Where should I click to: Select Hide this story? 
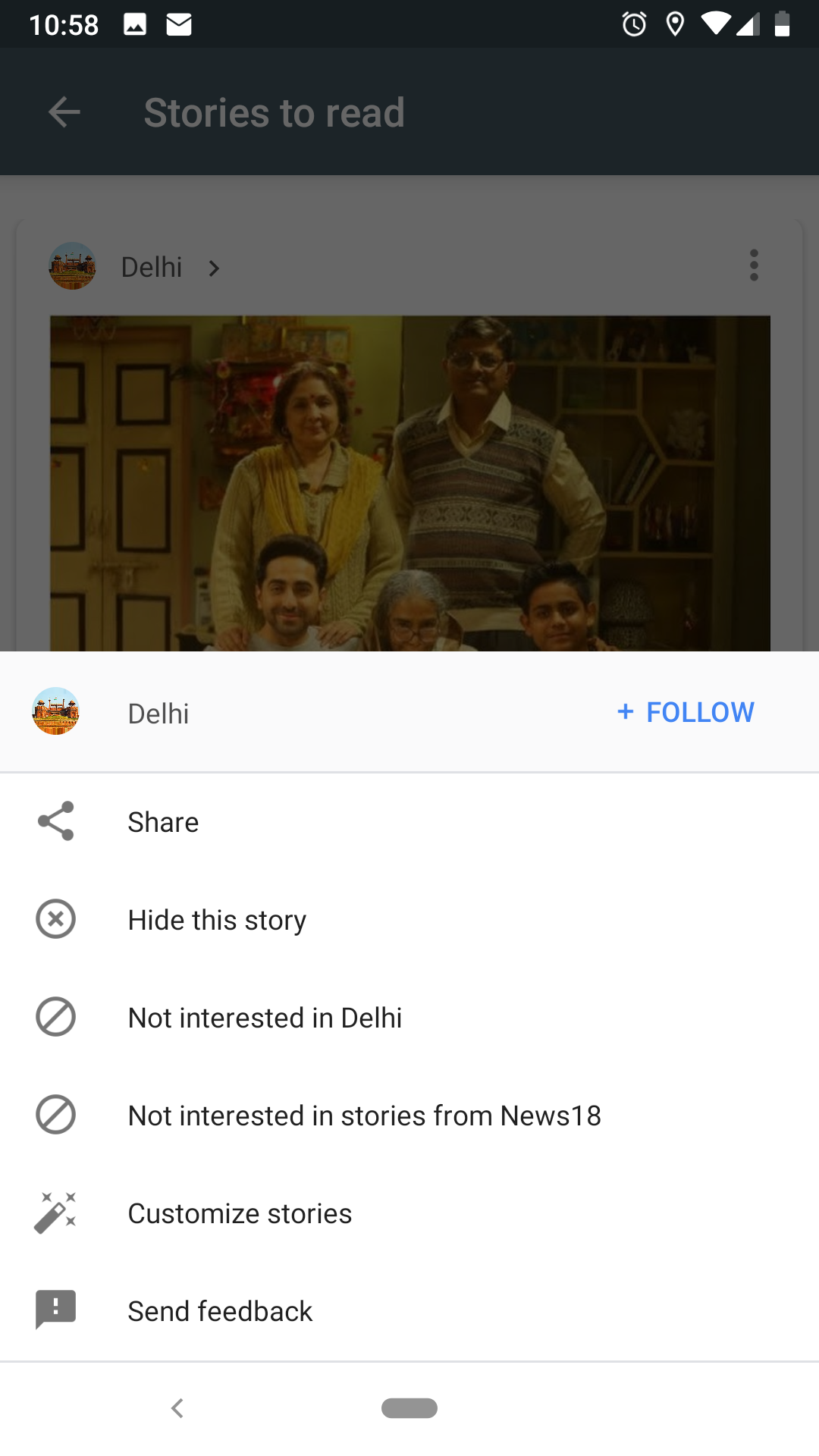(x=217, y=920)
